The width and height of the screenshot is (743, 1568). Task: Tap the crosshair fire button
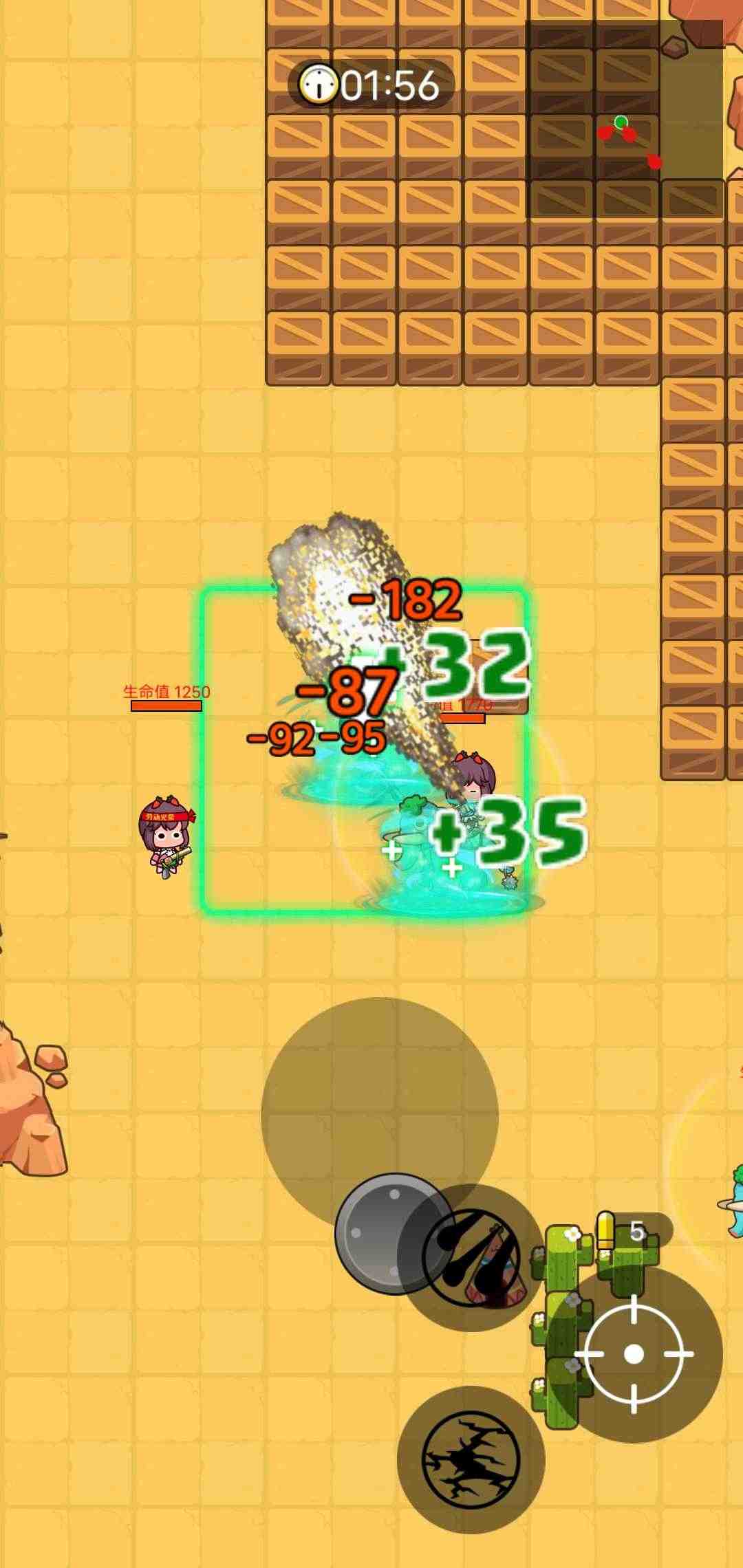(x=634, y=1354)
